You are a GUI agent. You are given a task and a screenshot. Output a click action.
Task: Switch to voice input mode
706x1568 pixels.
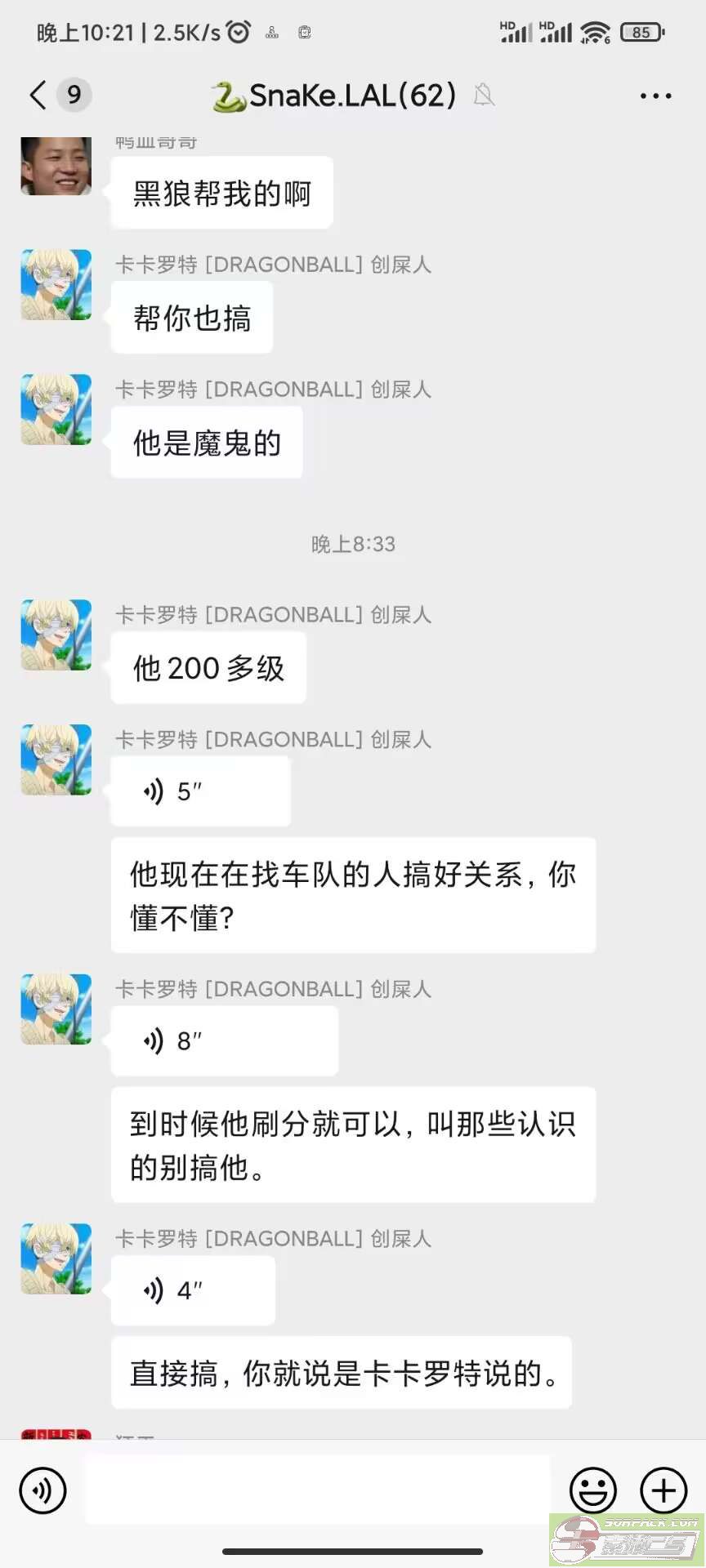click(42, 1491)
